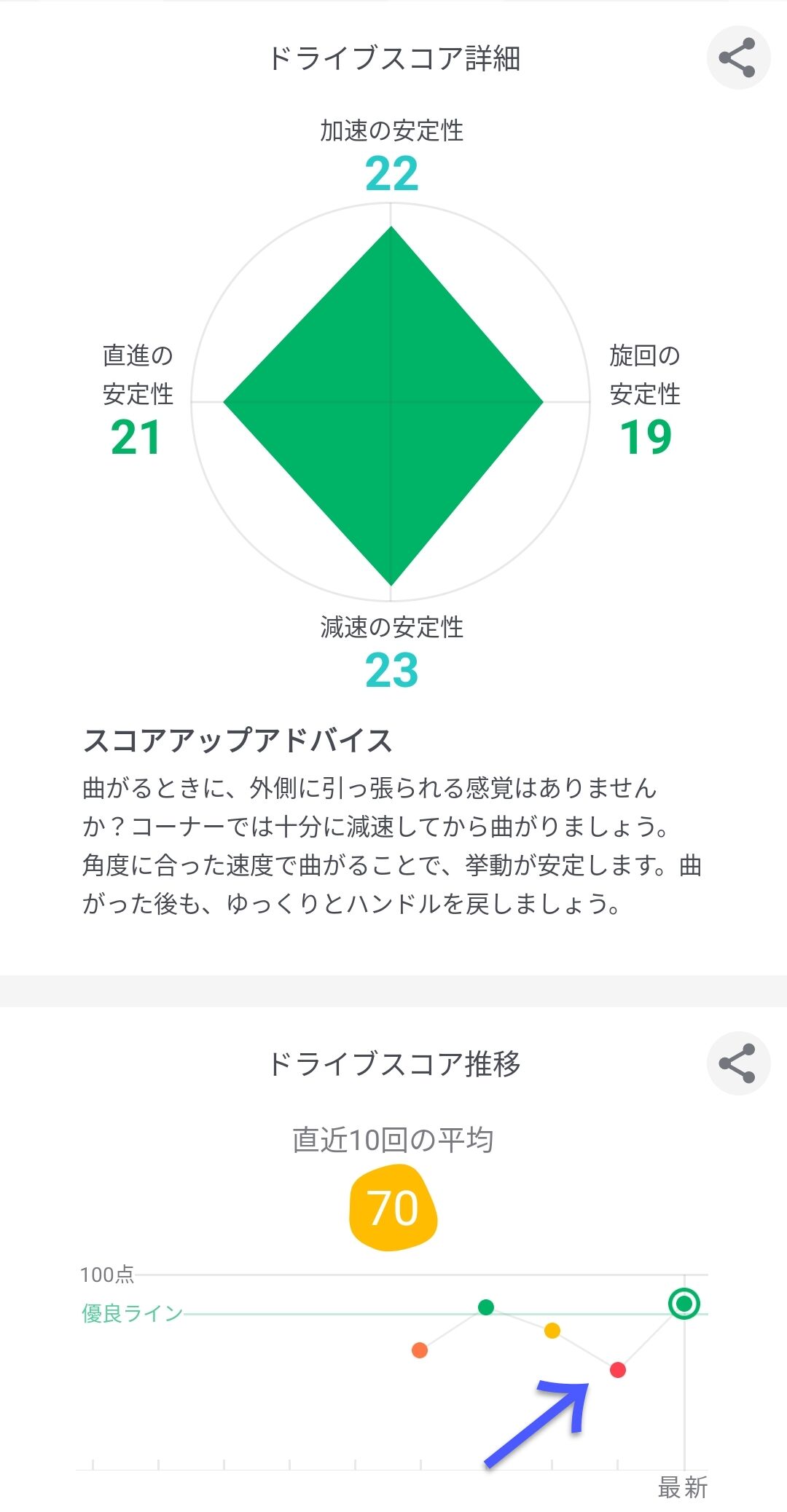Select the solid green point near 優良ライン
Image resolution: width=787 pixels, height=1512 pixels.
[486, 1307]
